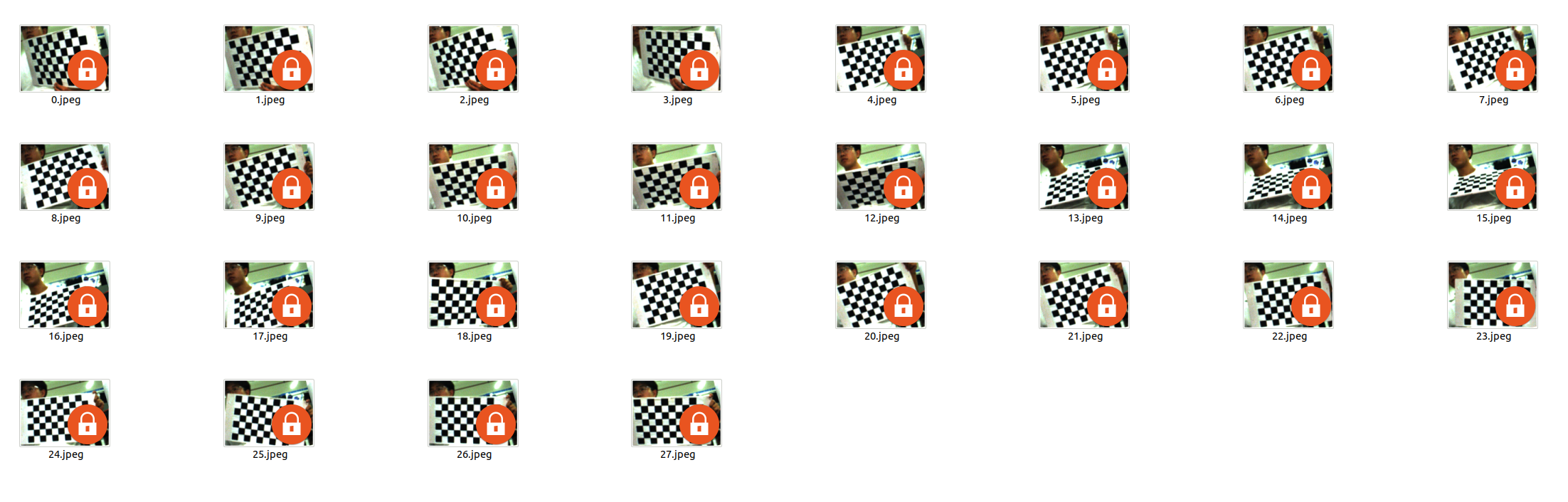Open file 8.jpeg
The width and height of the screenshot is (1568, 502).
click(65, 177)
